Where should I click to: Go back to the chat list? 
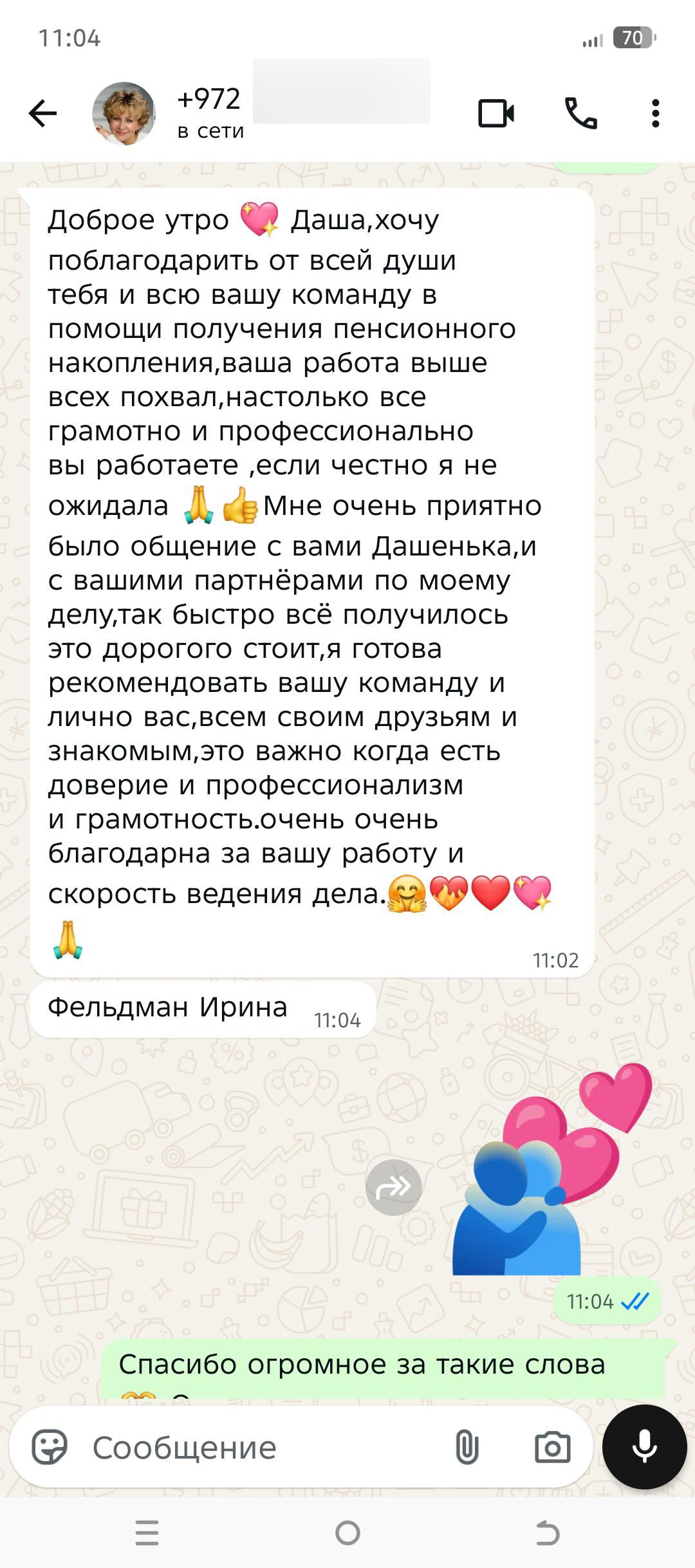43,114
